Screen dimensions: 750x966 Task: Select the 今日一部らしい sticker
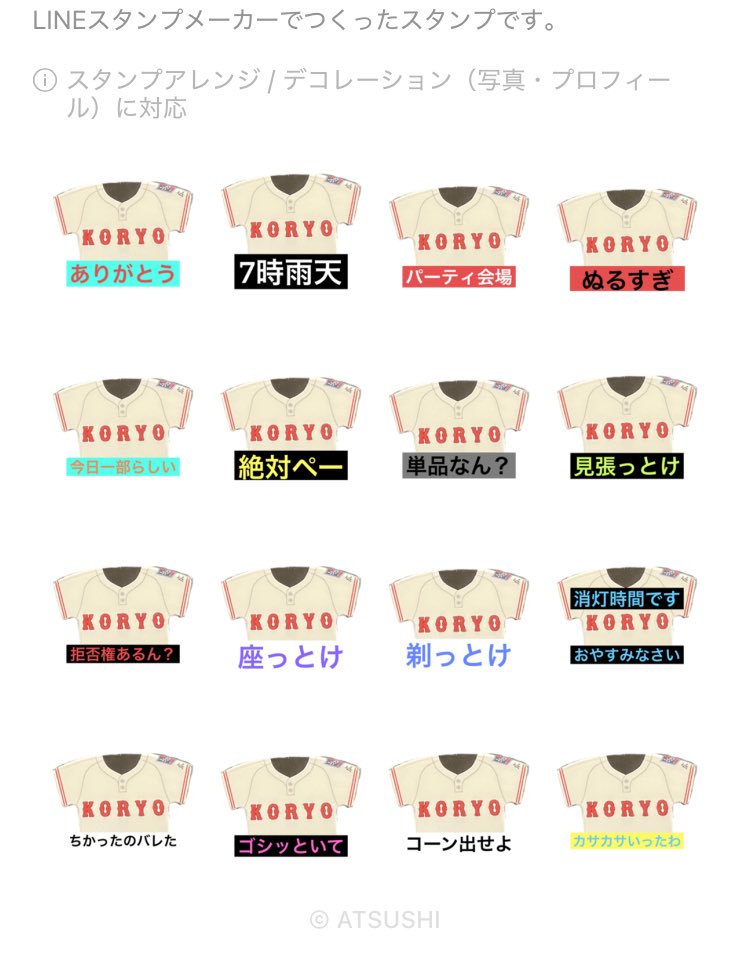pos(122,427)
